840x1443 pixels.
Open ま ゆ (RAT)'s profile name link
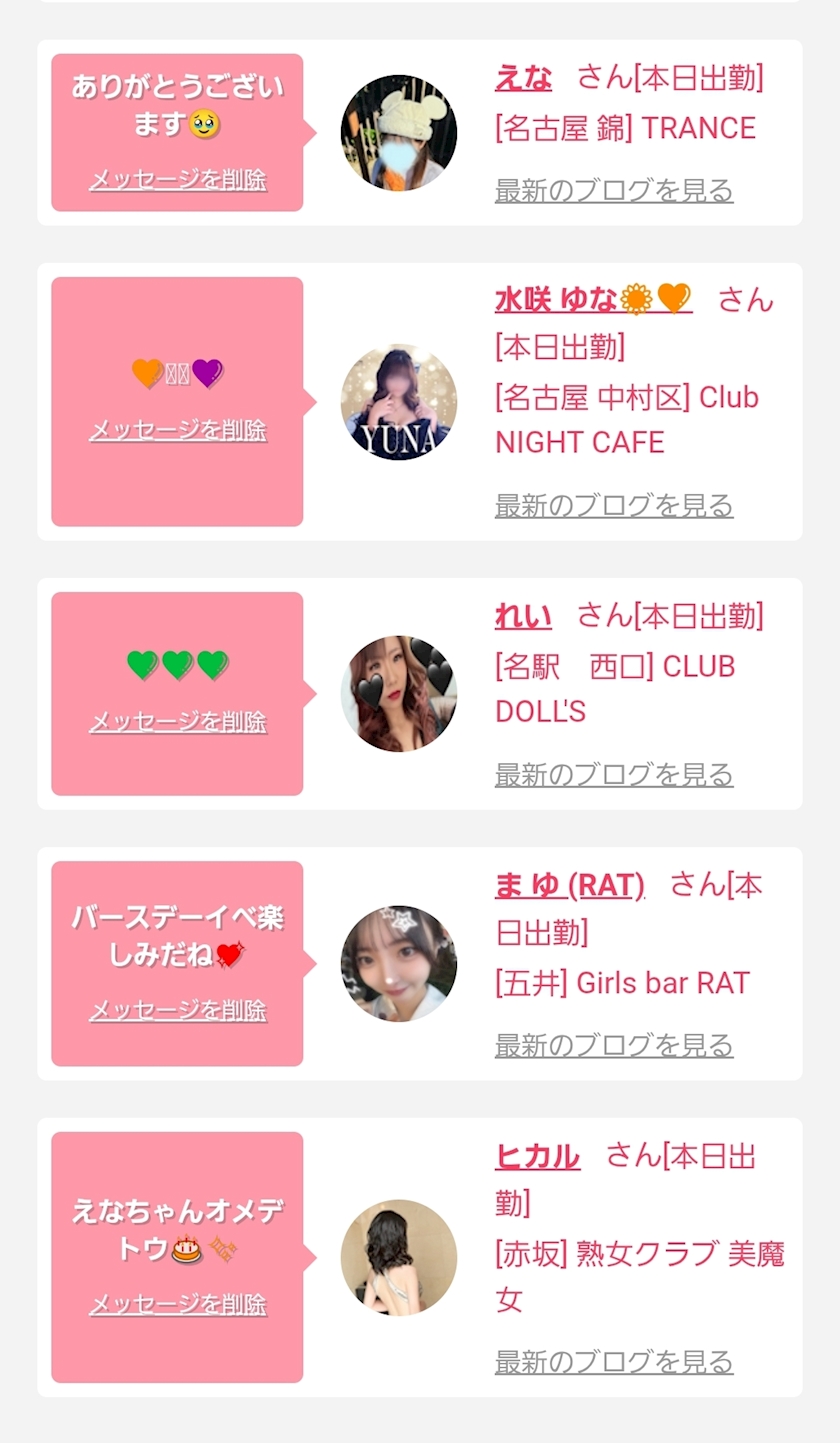[570, 885]
